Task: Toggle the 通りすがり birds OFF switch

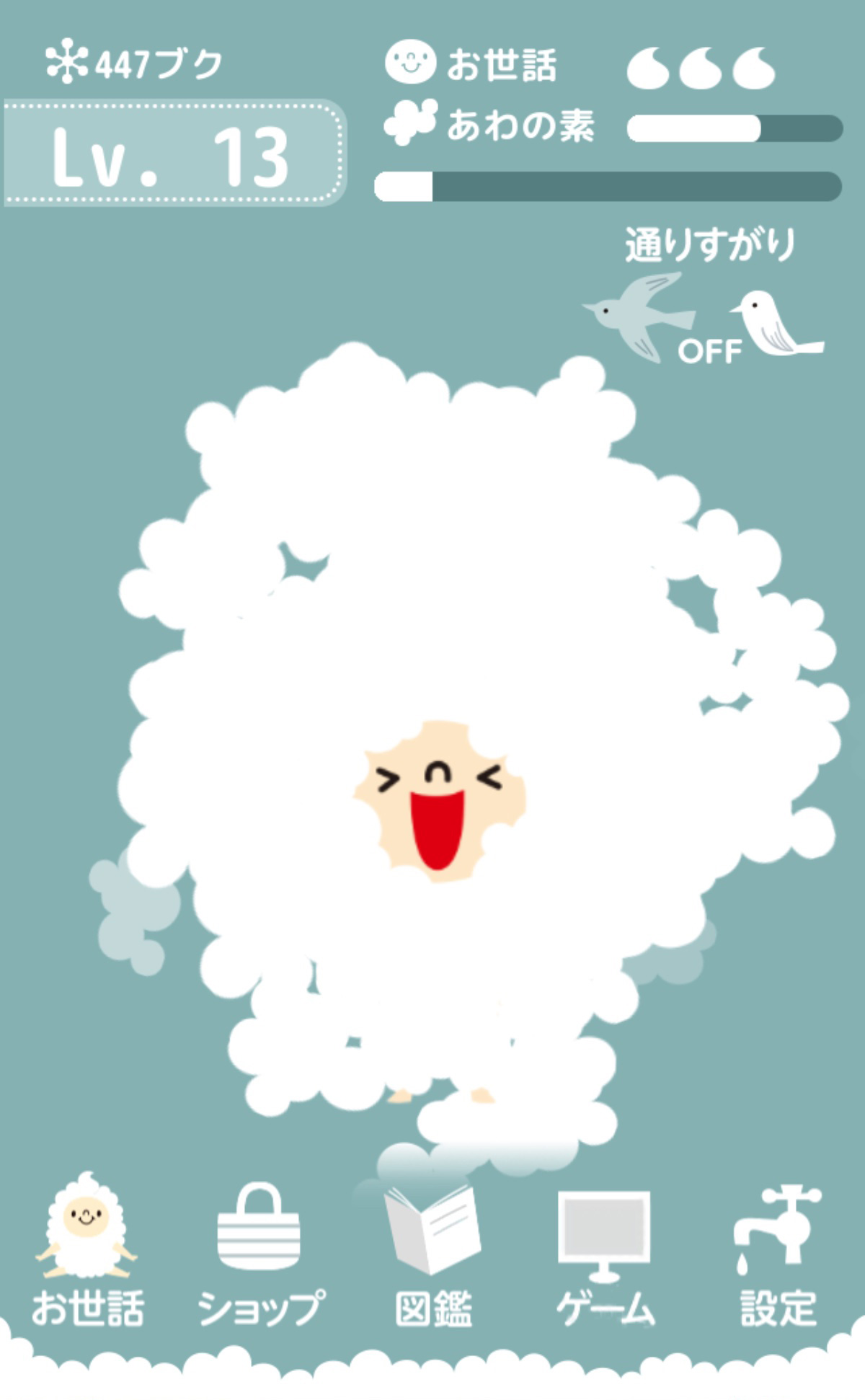Action: click(706, 321)
